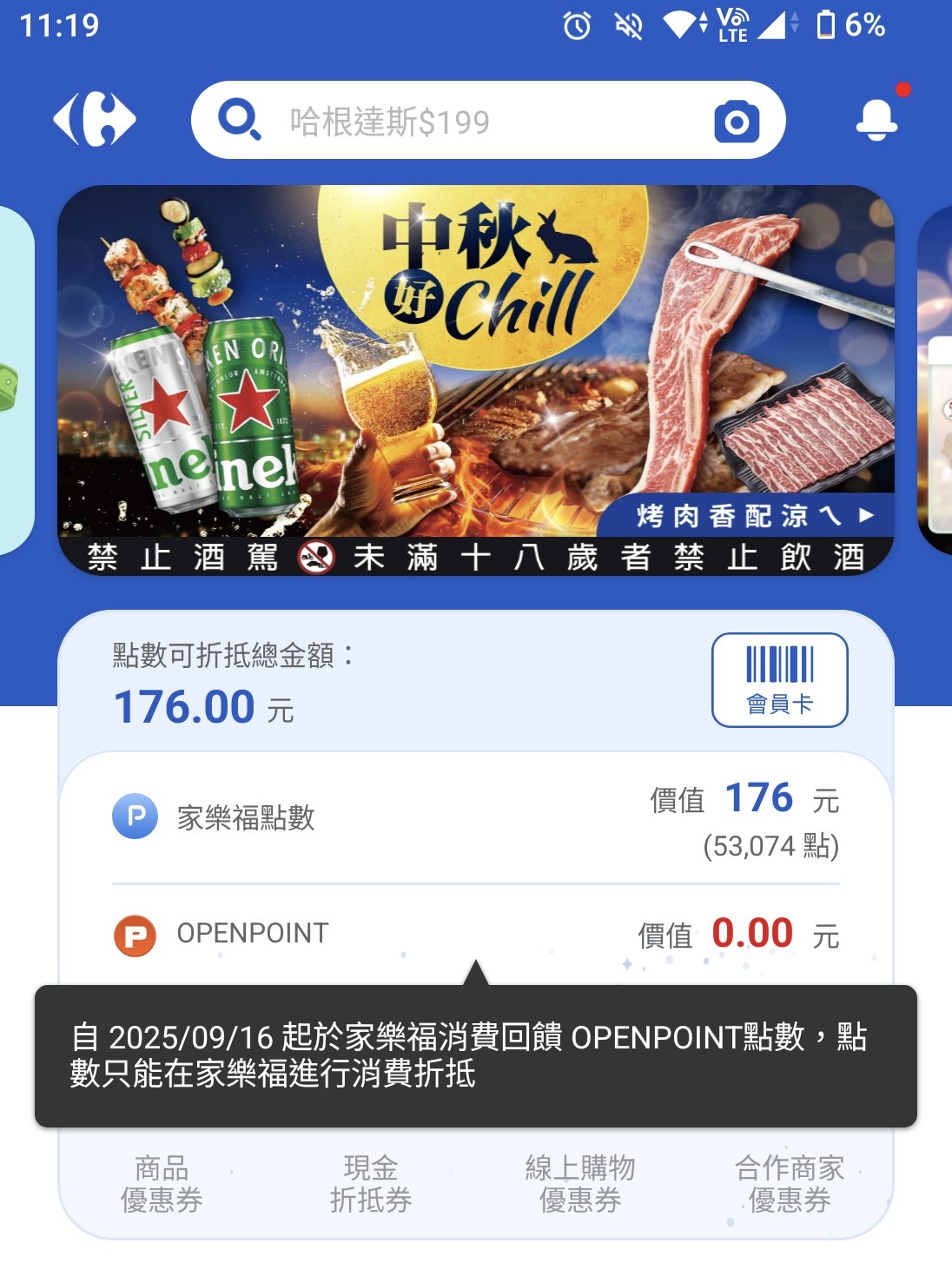Open camera image search
Screen dimensions: 952x1263
[736, 122]
